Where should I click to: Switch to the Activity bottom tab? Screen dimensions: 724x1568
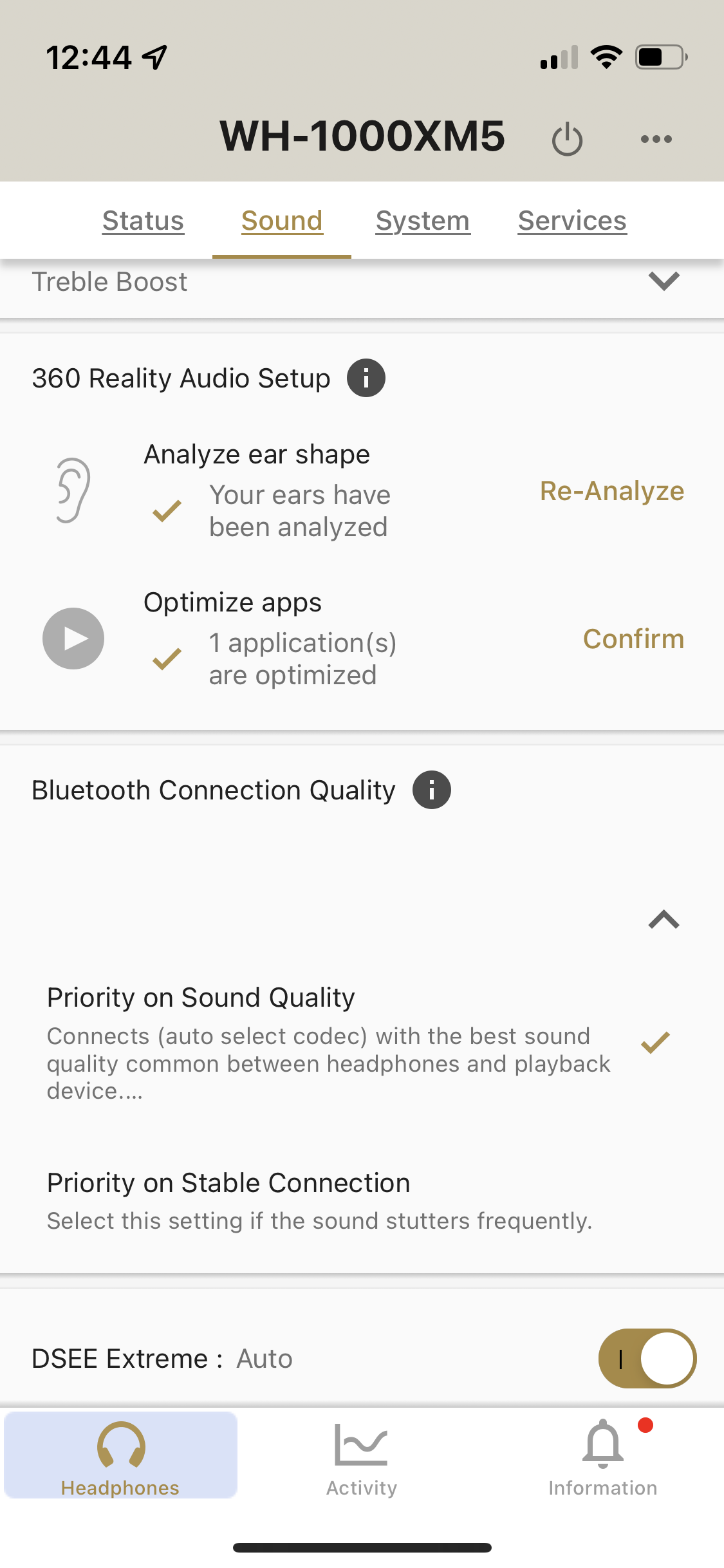pyautogui.click(x=362, y=1457)
